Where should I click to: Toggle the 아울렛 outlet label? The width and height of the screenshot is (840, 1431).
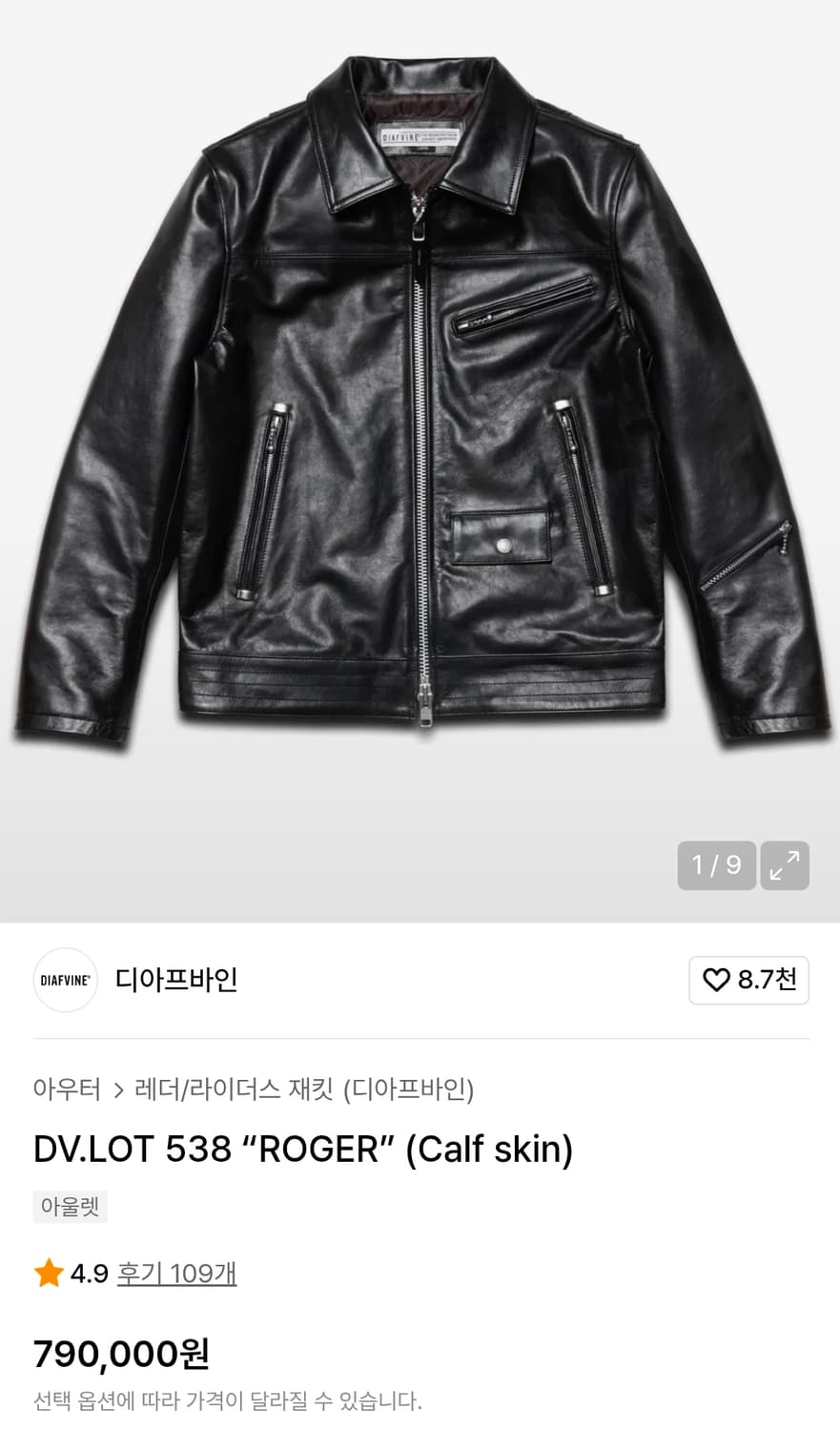(70, 1206)
